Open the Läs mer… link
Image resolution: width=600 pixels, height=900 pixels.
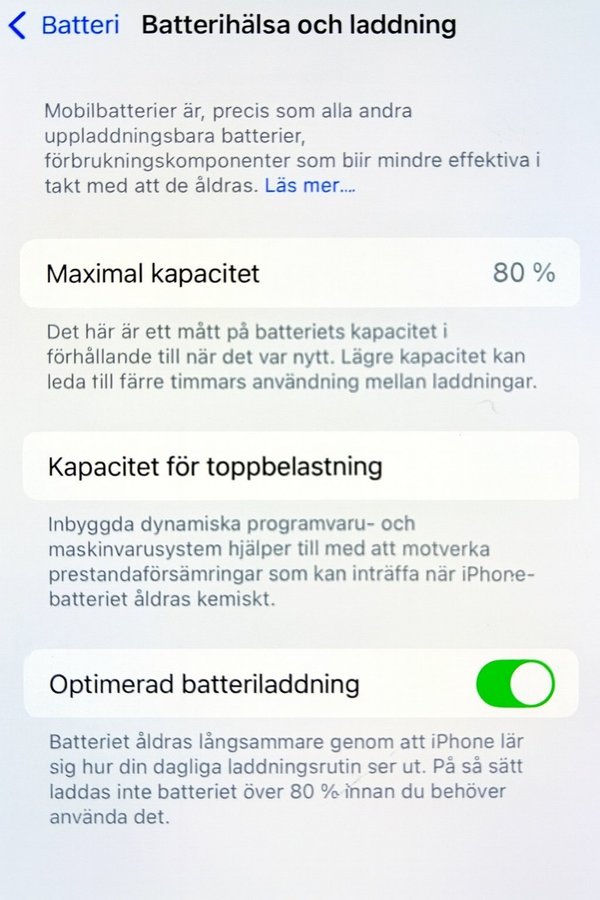[x=310, y=185]
